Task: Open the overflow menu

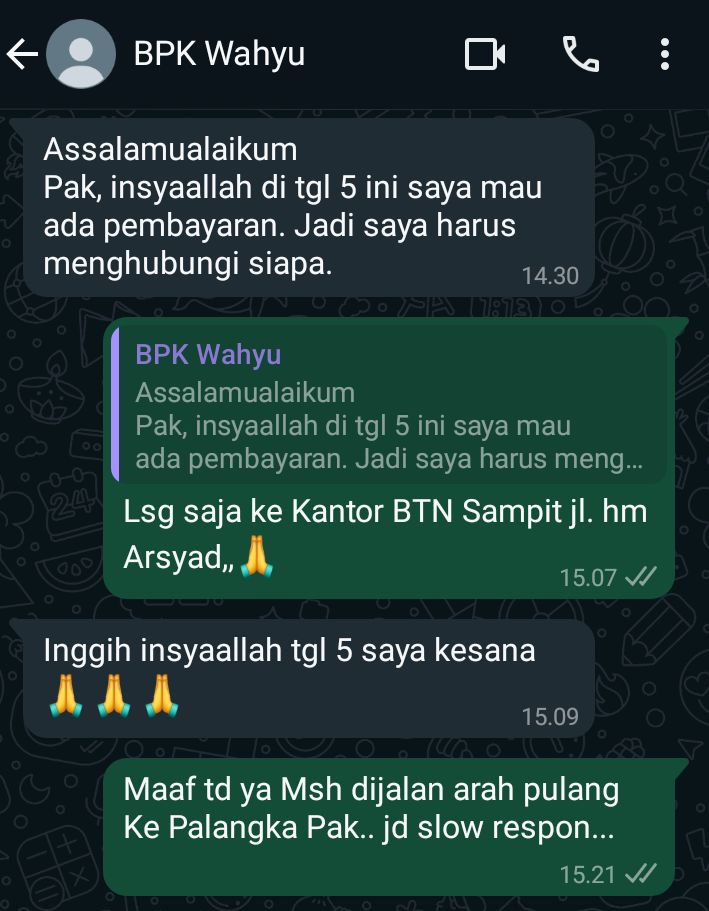Action: pos(665,54)
